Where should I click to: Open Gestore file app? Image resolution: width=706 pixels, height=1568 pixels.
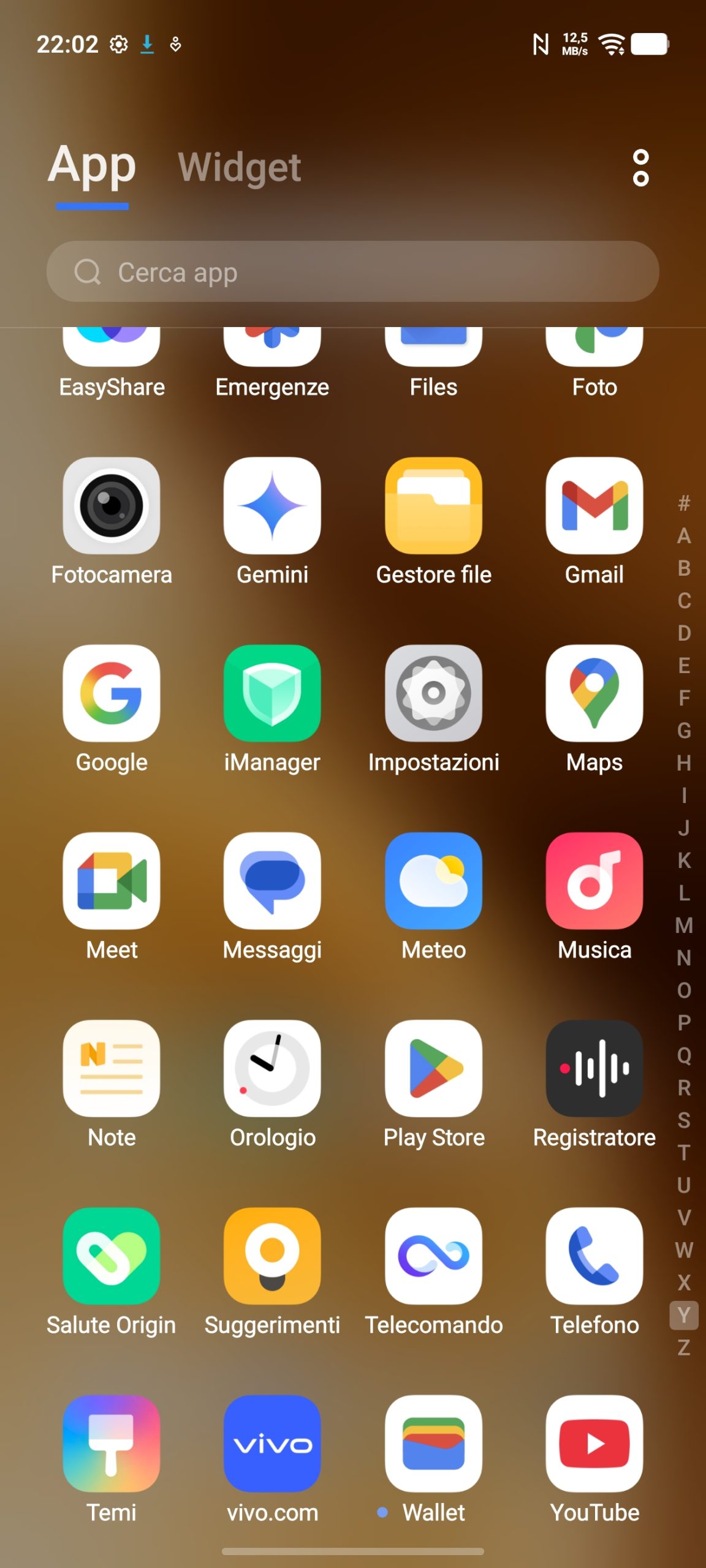coord(433,506)
